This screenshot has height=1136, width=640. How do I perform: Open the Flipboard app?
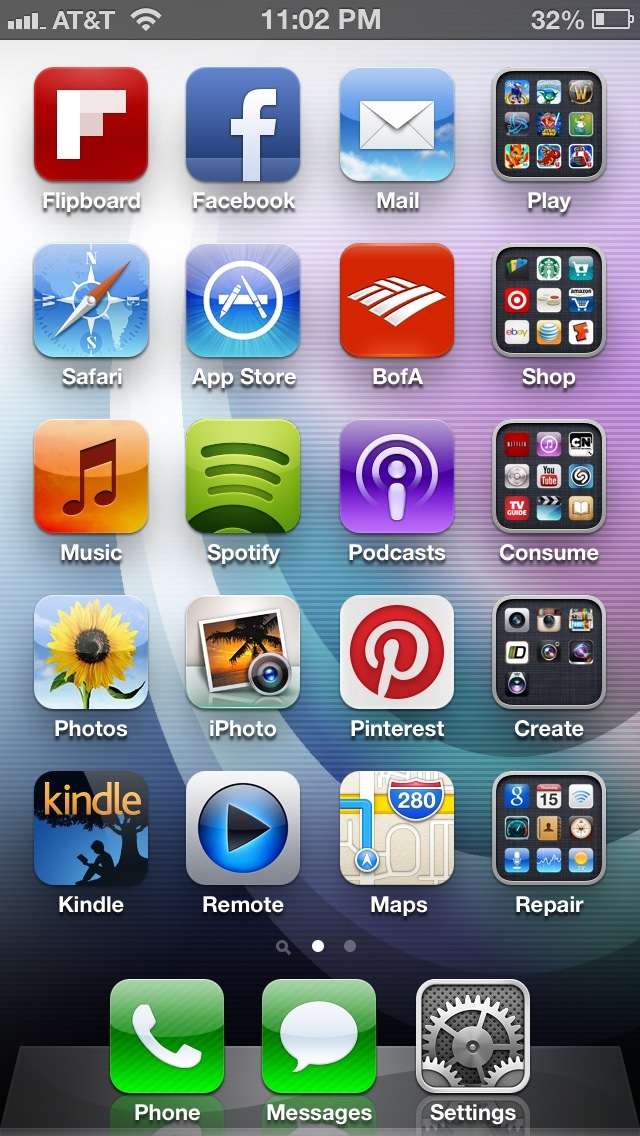pos(91,124)
